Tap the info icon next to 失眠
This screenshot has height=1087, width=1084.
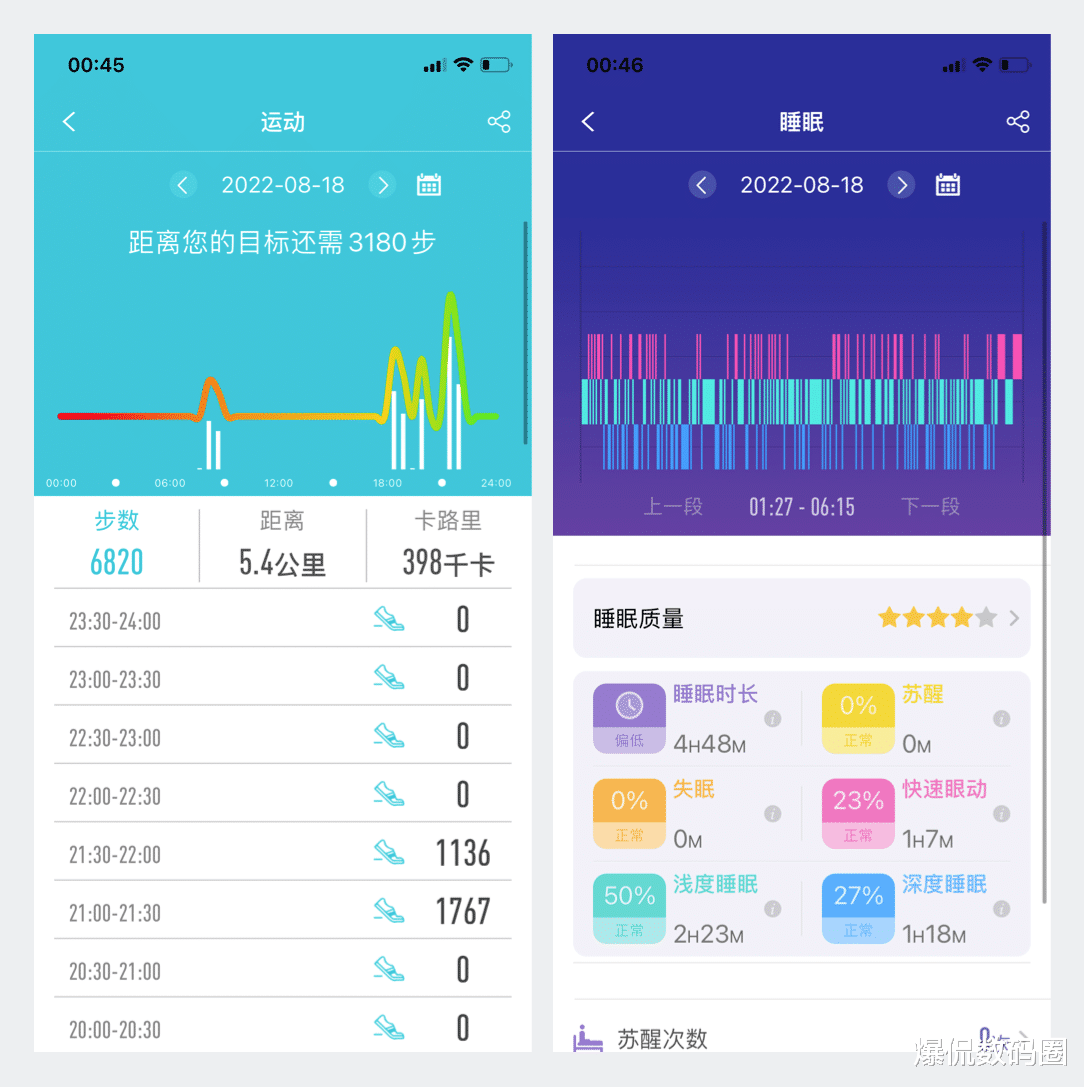[x=773, y=815]
